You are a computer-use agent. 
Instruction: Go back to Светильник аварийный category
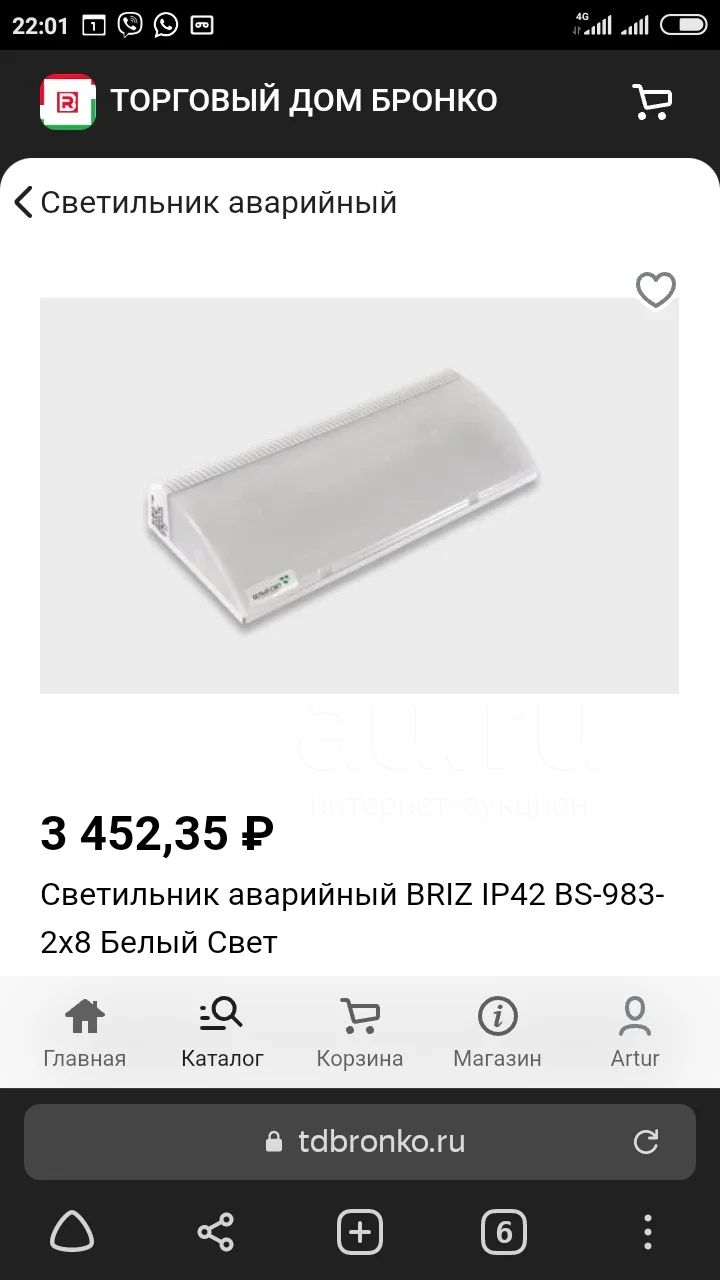(206, 202)
